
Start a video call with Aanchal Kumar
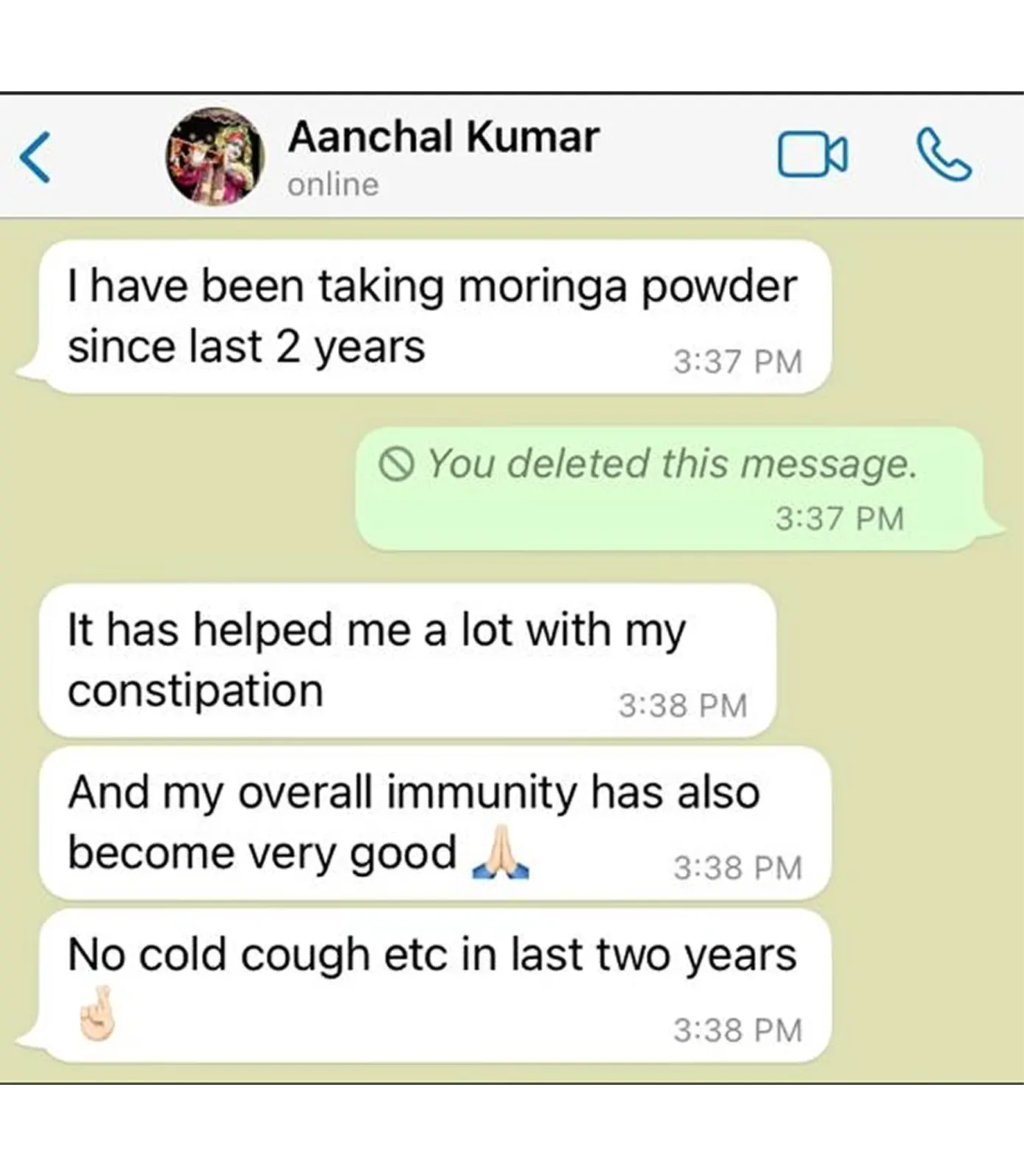coord(812,155)
